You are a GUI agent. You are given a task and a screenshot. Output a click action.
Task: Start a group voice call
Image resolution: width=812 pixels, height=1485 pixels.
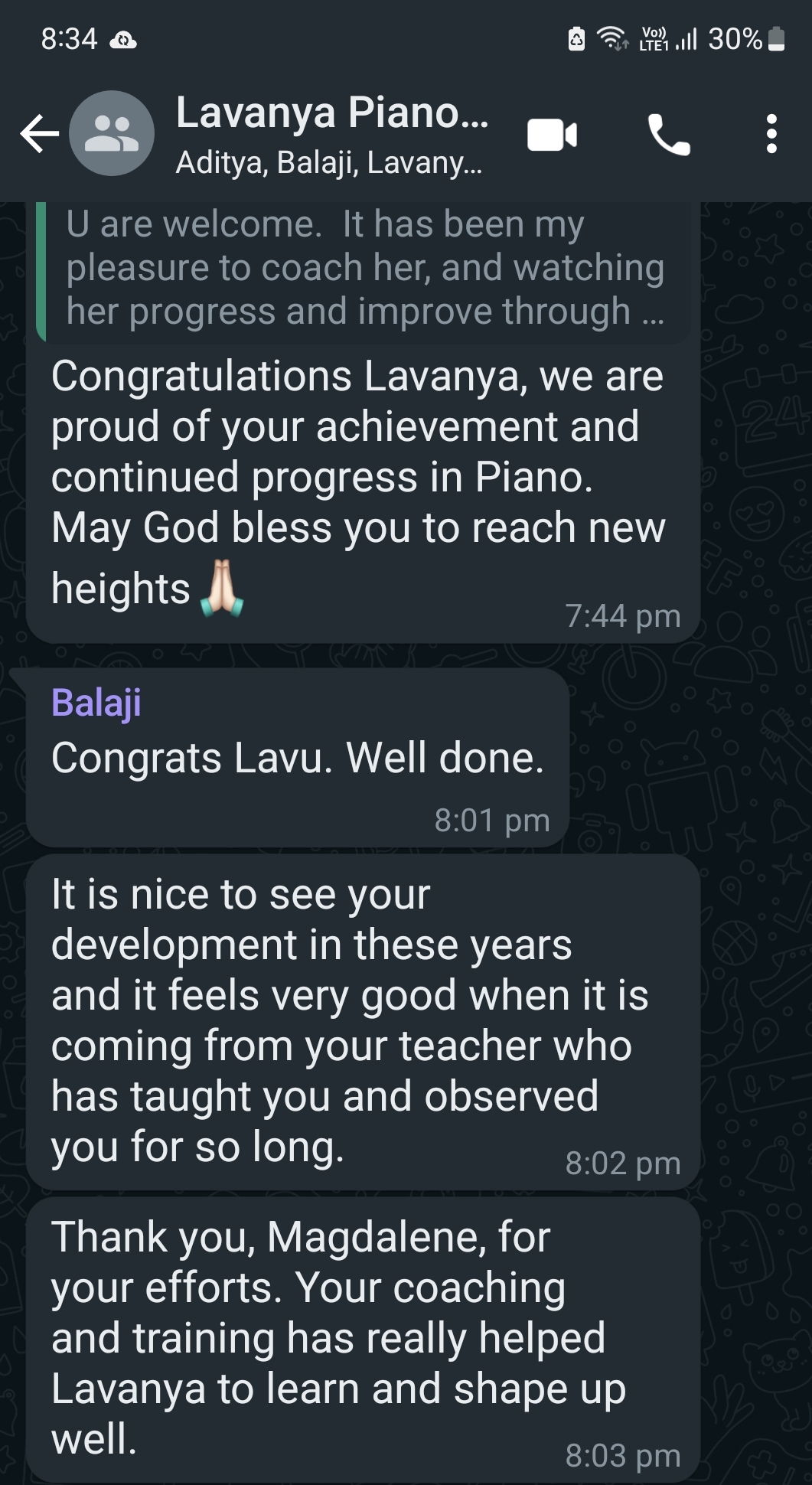click(668, 135)
